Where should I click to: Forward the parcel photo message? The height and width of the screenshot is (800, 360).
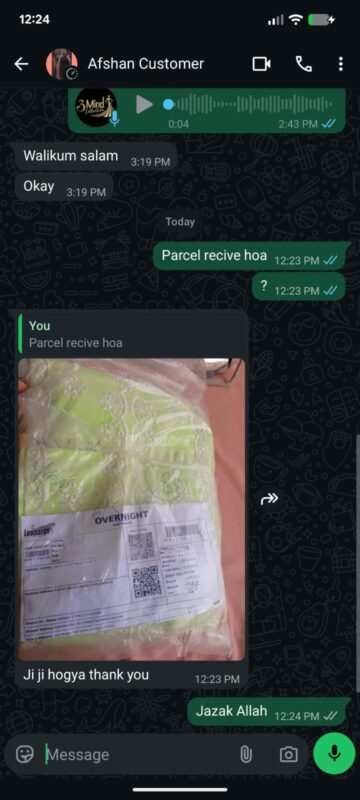coord(269,499)
